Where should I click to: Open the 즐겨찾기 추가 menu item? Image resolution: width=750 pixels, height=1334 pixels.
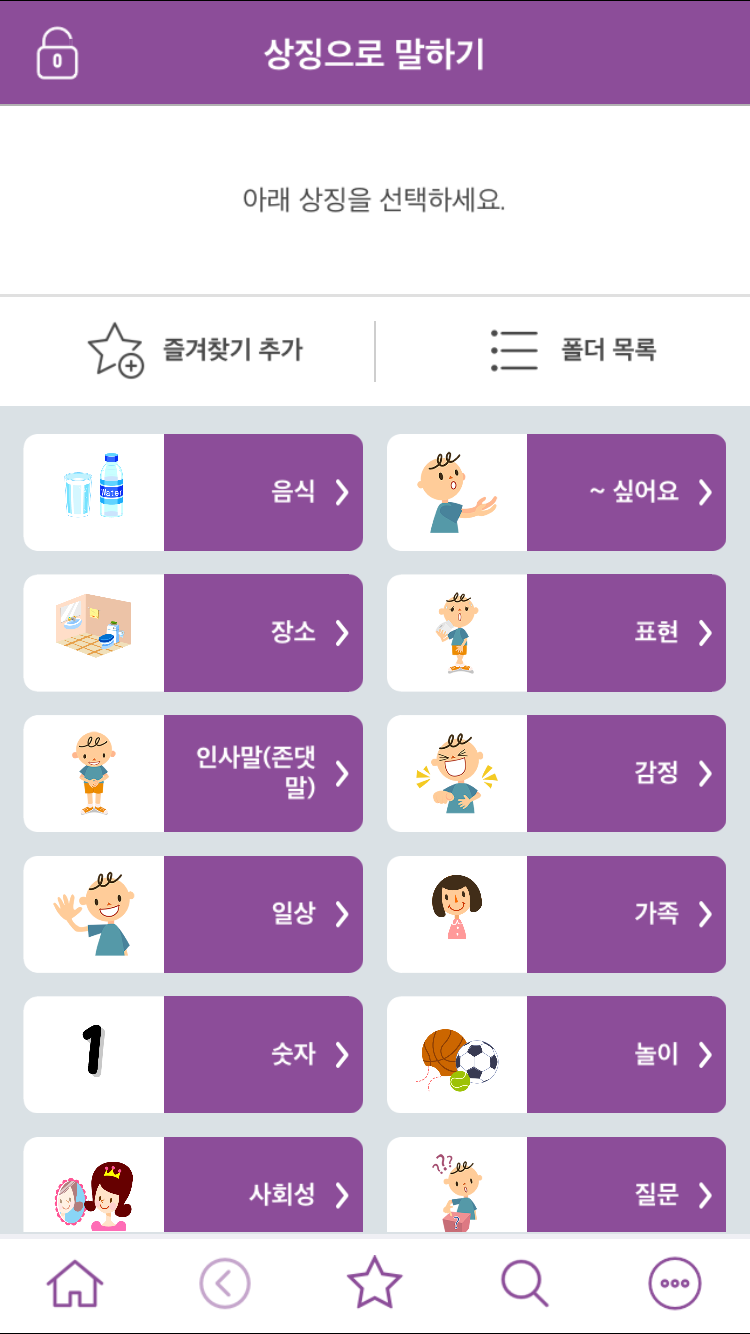(232, 351)
